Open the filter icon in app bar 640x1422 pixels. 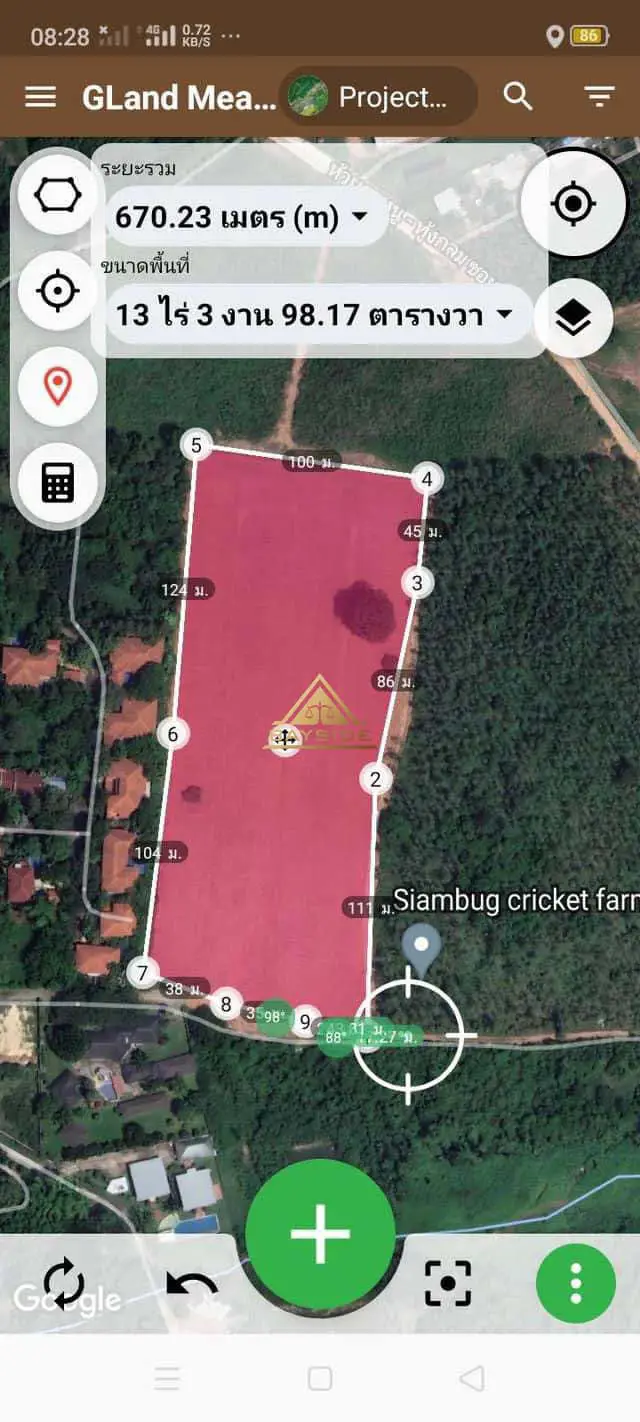(599, 97)
